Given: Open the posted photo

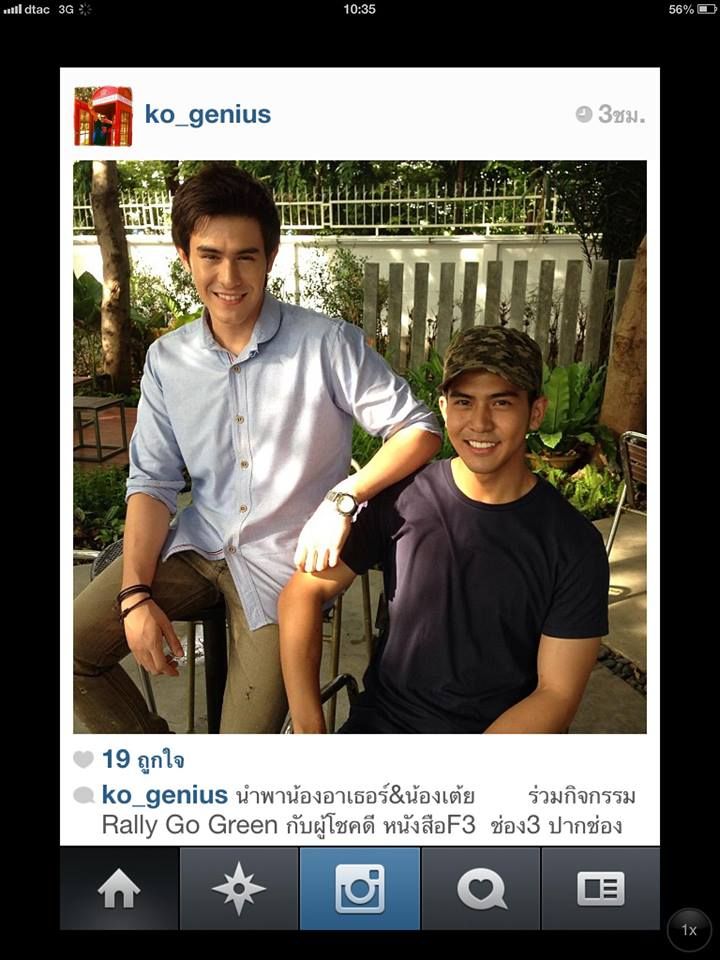Looking at the screenshot, I should (360, 447).
